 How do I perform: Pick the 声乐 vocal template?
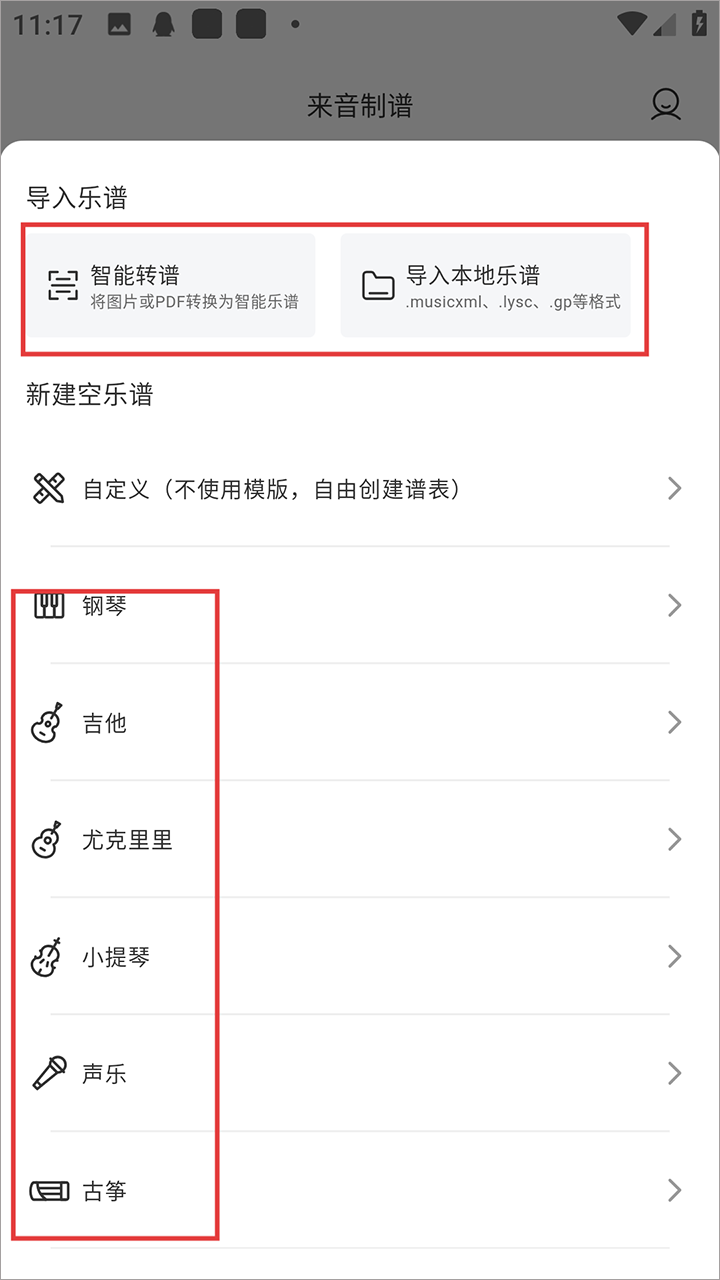pyautogui.click(x=360, y=1074)
